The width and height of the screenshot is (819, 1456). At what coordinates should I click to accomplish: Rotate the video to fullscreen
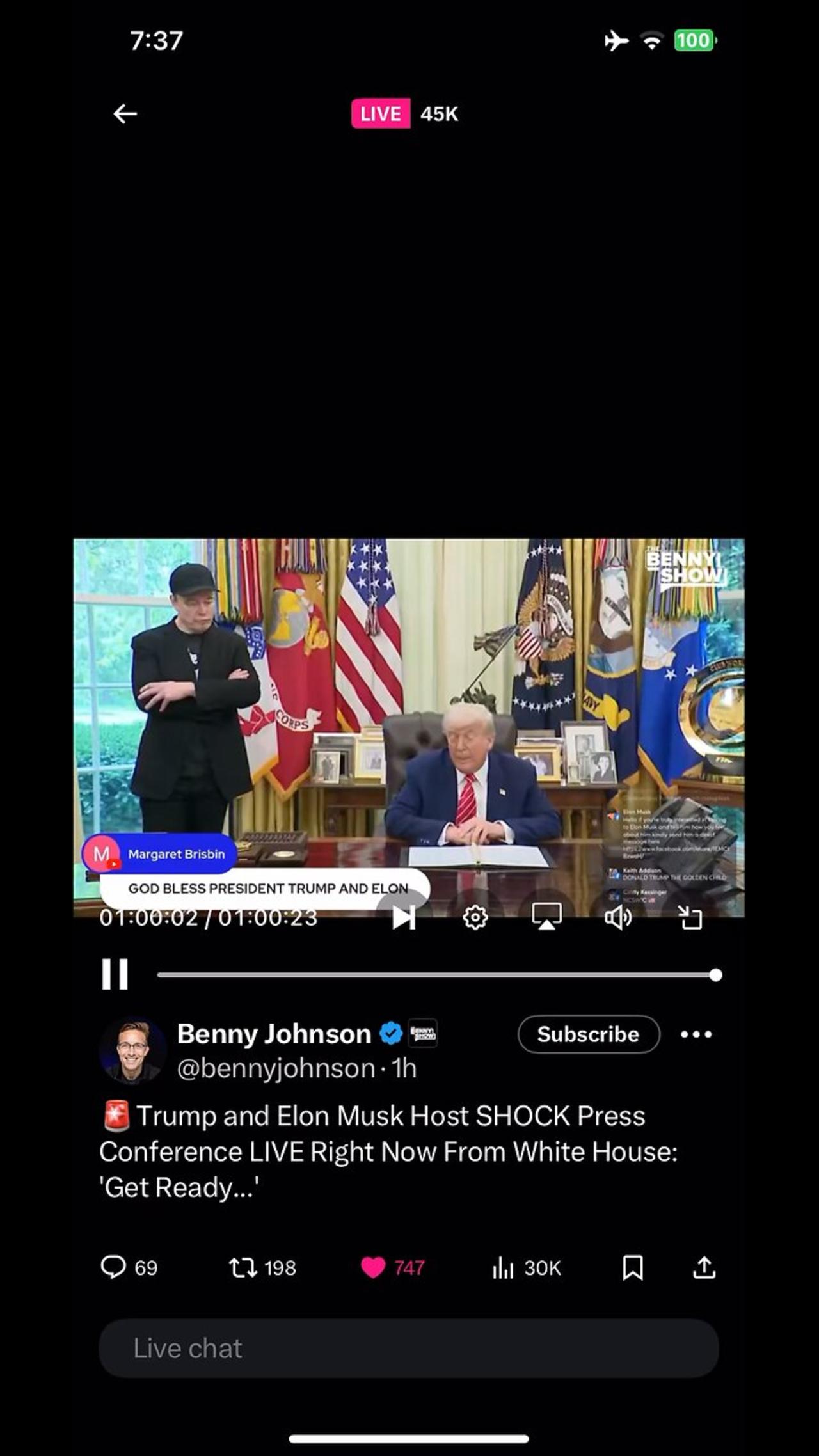coord(690,918)
